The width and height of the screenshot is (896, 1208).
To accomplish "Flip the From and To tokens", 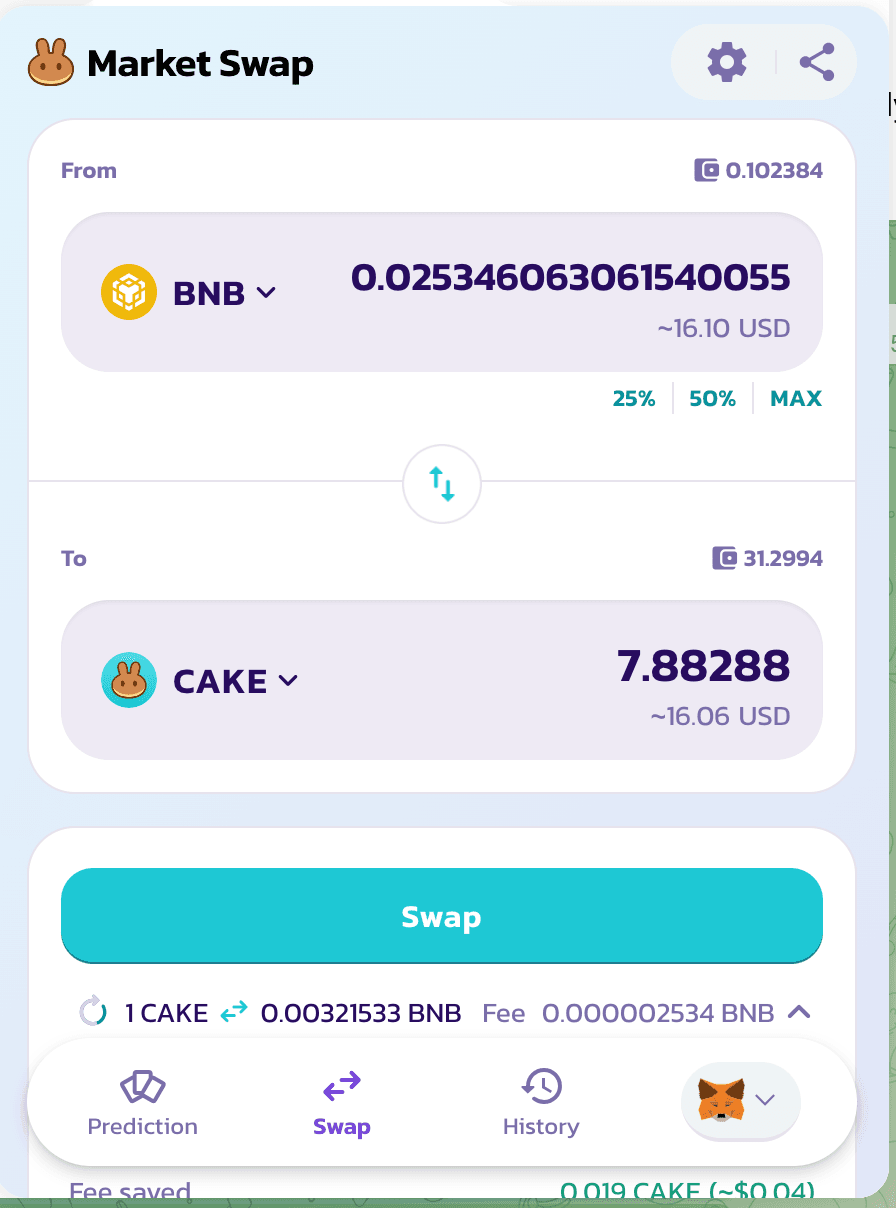I will tap(442, 485).
